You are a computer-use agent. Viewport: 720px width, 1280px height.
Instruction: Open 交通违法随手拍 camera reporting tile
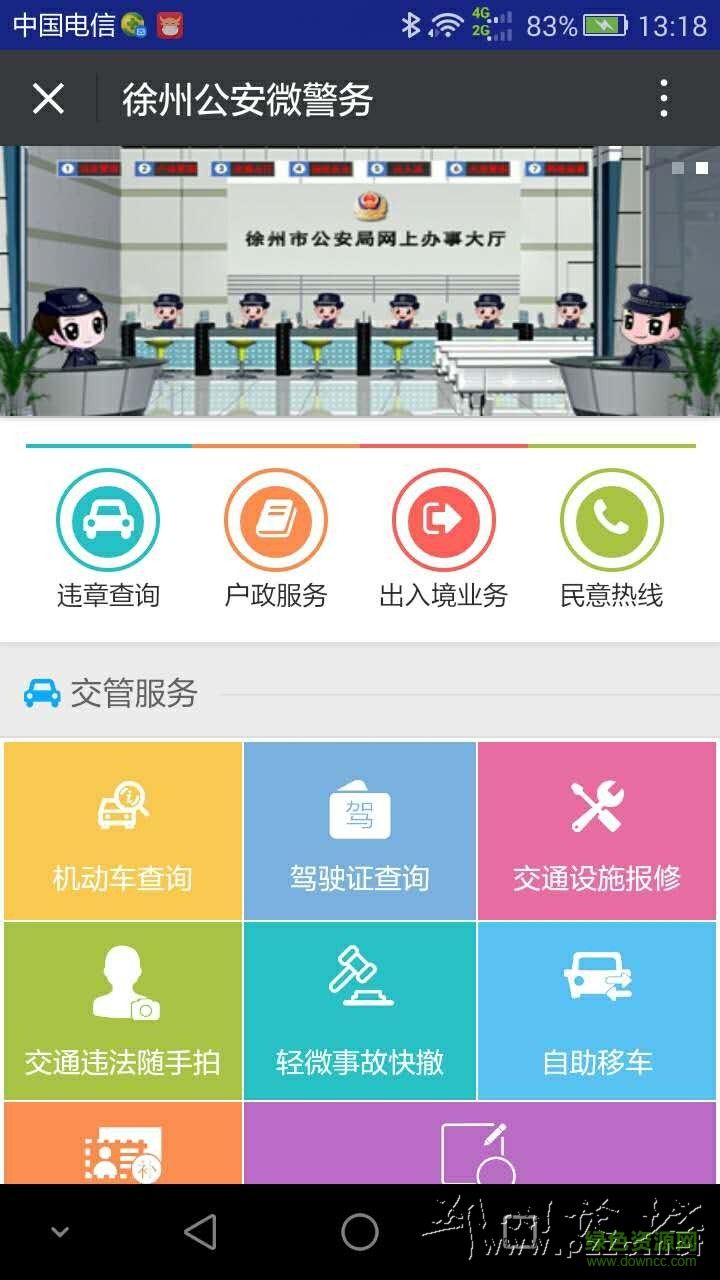(122, 1010)
